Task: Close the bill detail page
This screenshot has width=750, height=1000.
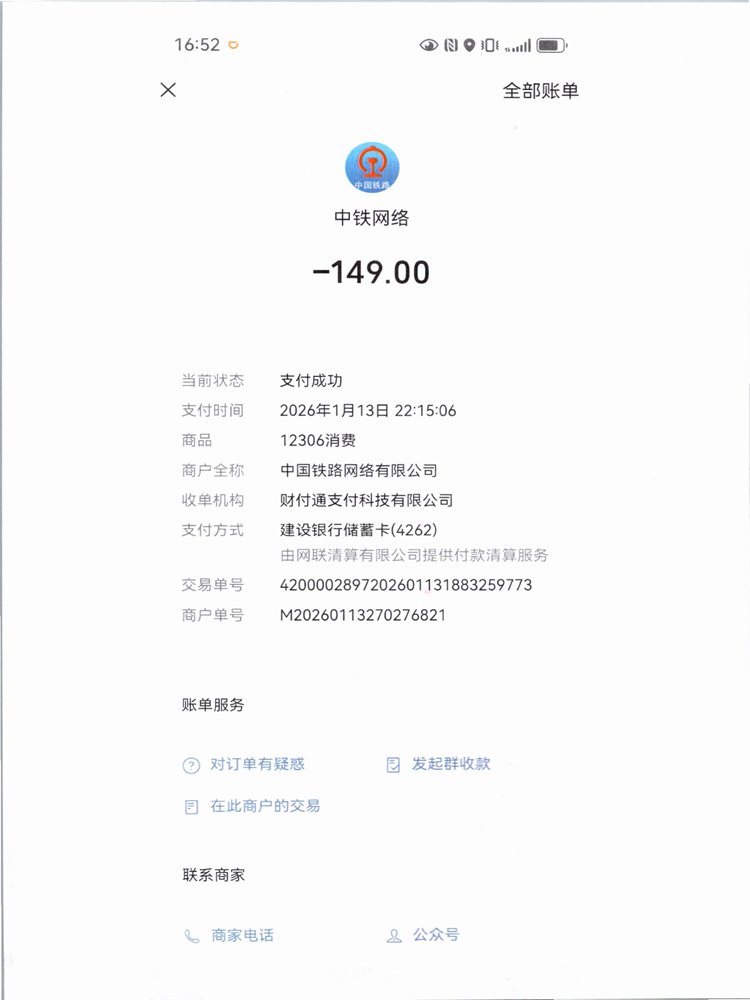Action: point(168,90)
